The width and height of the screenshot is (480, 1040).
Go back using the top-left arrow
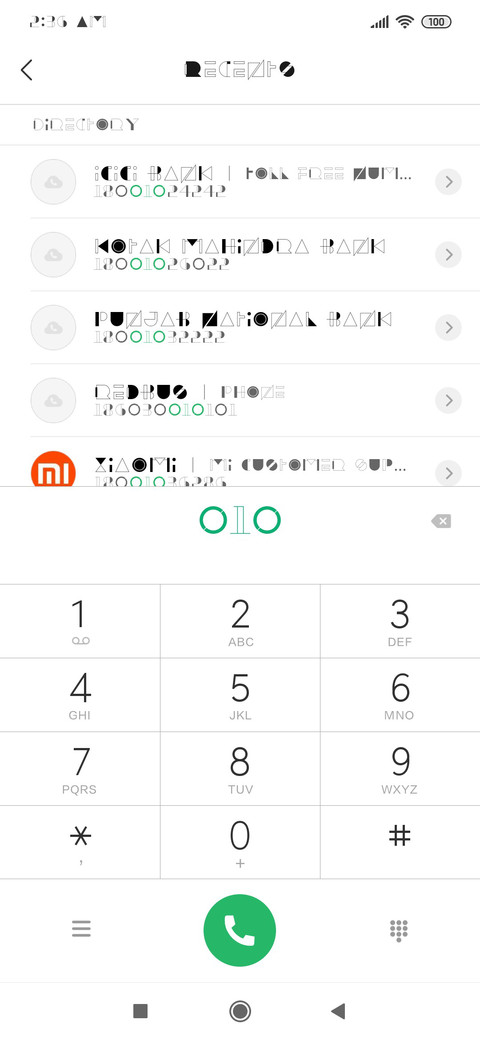point(27,70)
